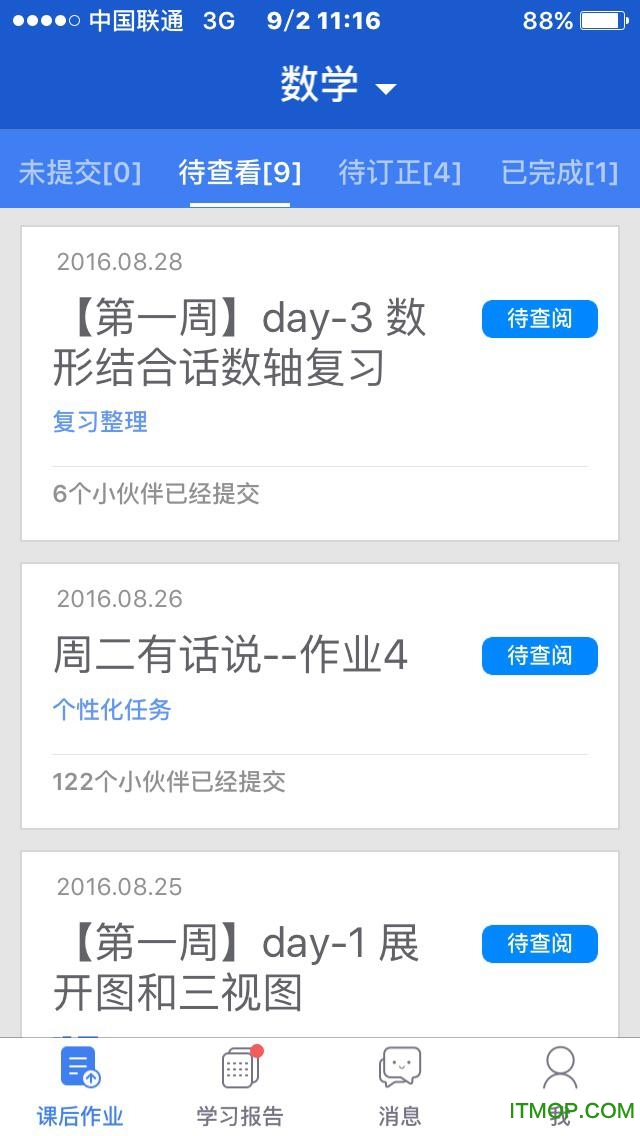Switch to 学习报告 in the bottom bar
Image resolution: width=640 pixels, height=1136 pixels.
(x=240, y=1087)
